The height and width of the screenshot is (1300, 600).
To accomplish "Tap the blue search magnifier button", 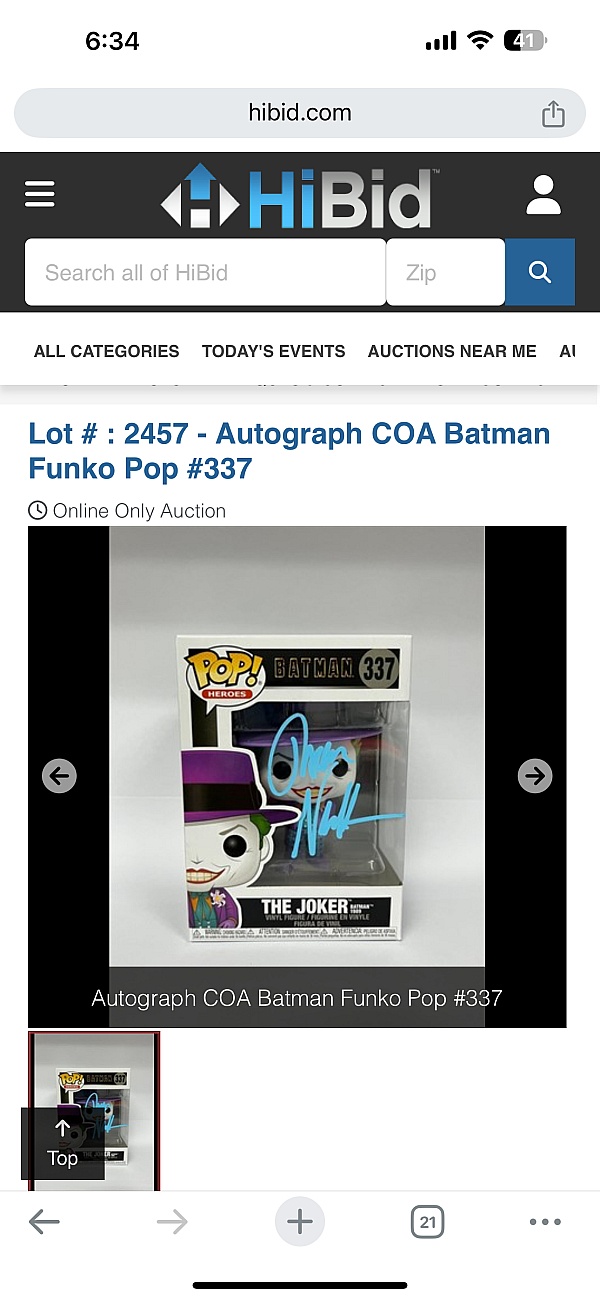I will [540, 272].
